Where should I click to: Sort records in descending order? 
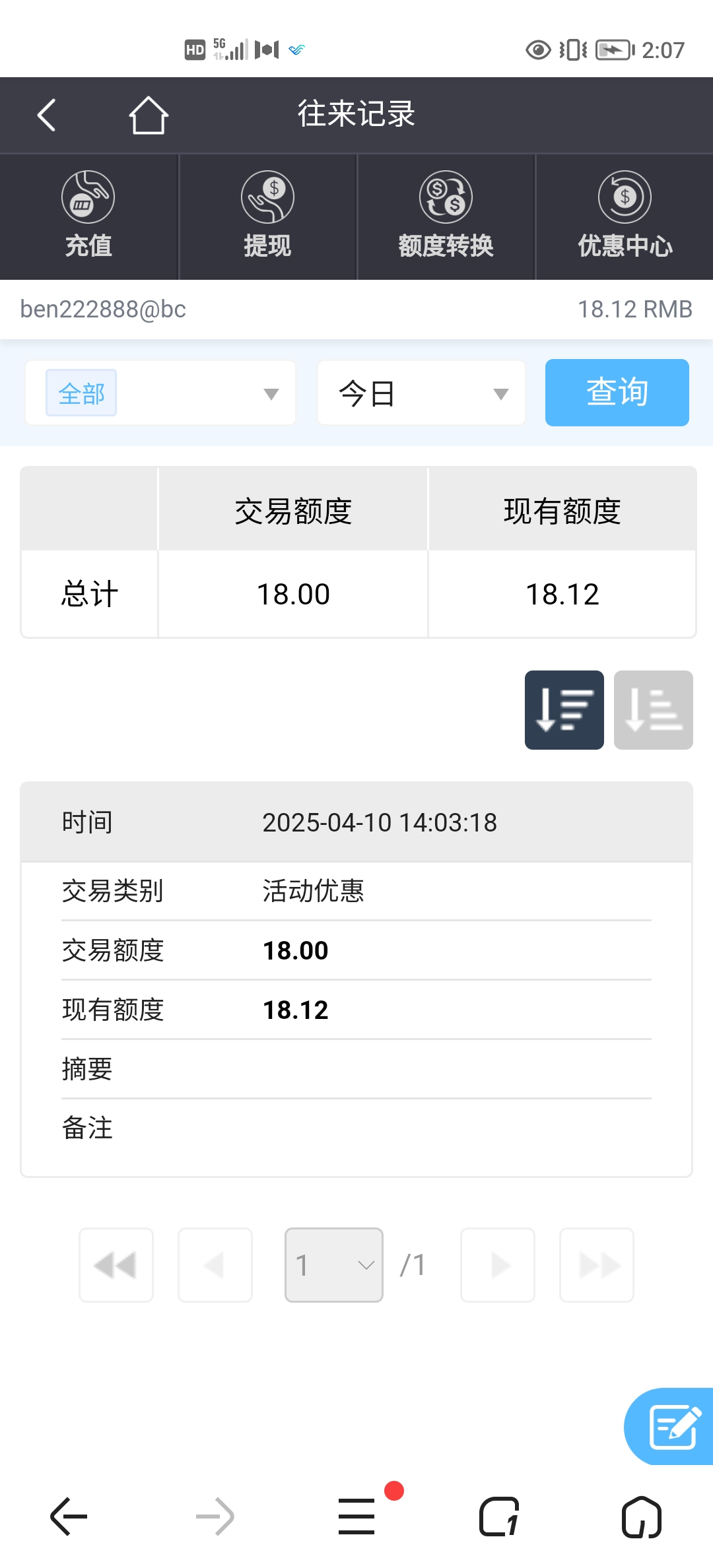[564, 710]
